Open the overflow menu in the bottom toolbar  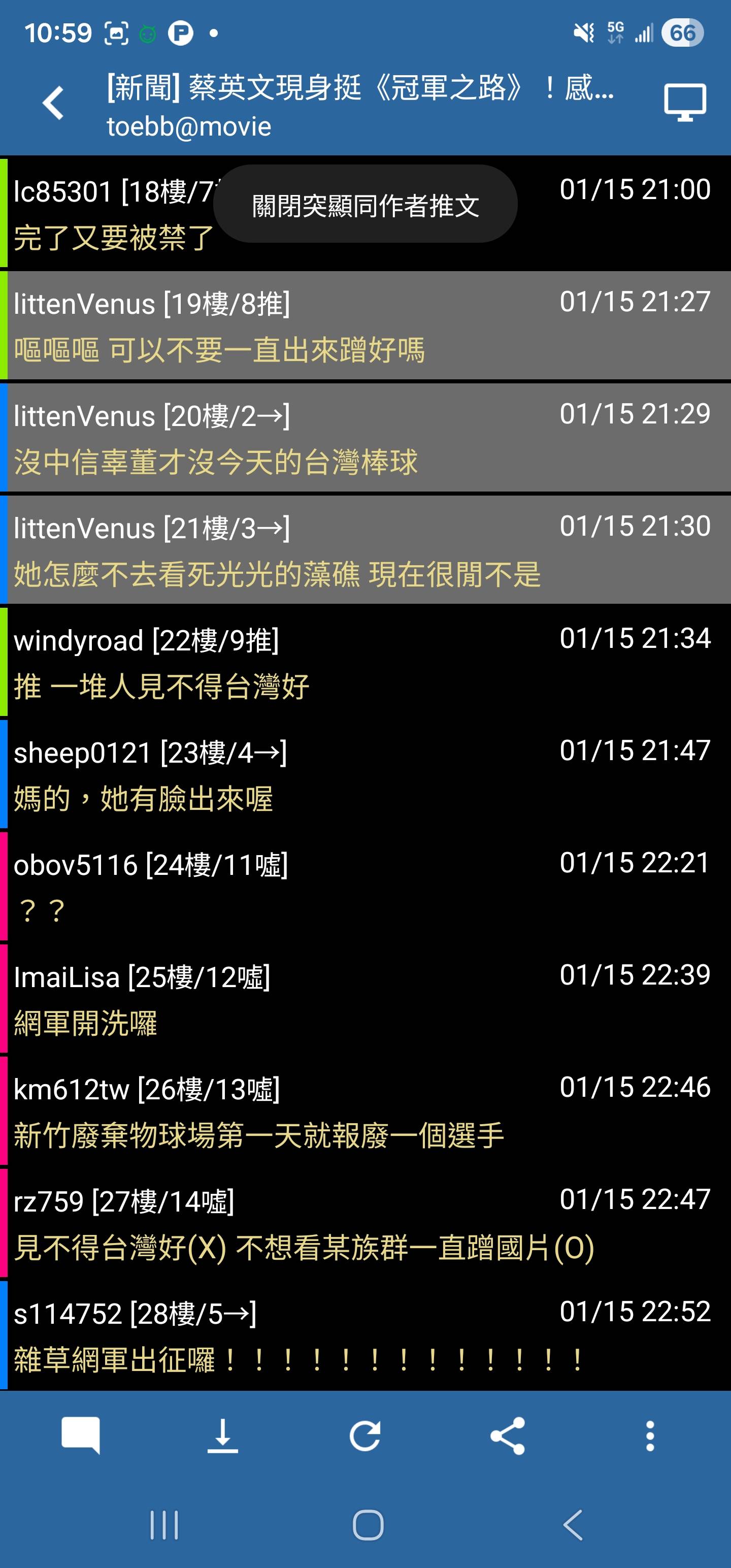click(650, 1435)
